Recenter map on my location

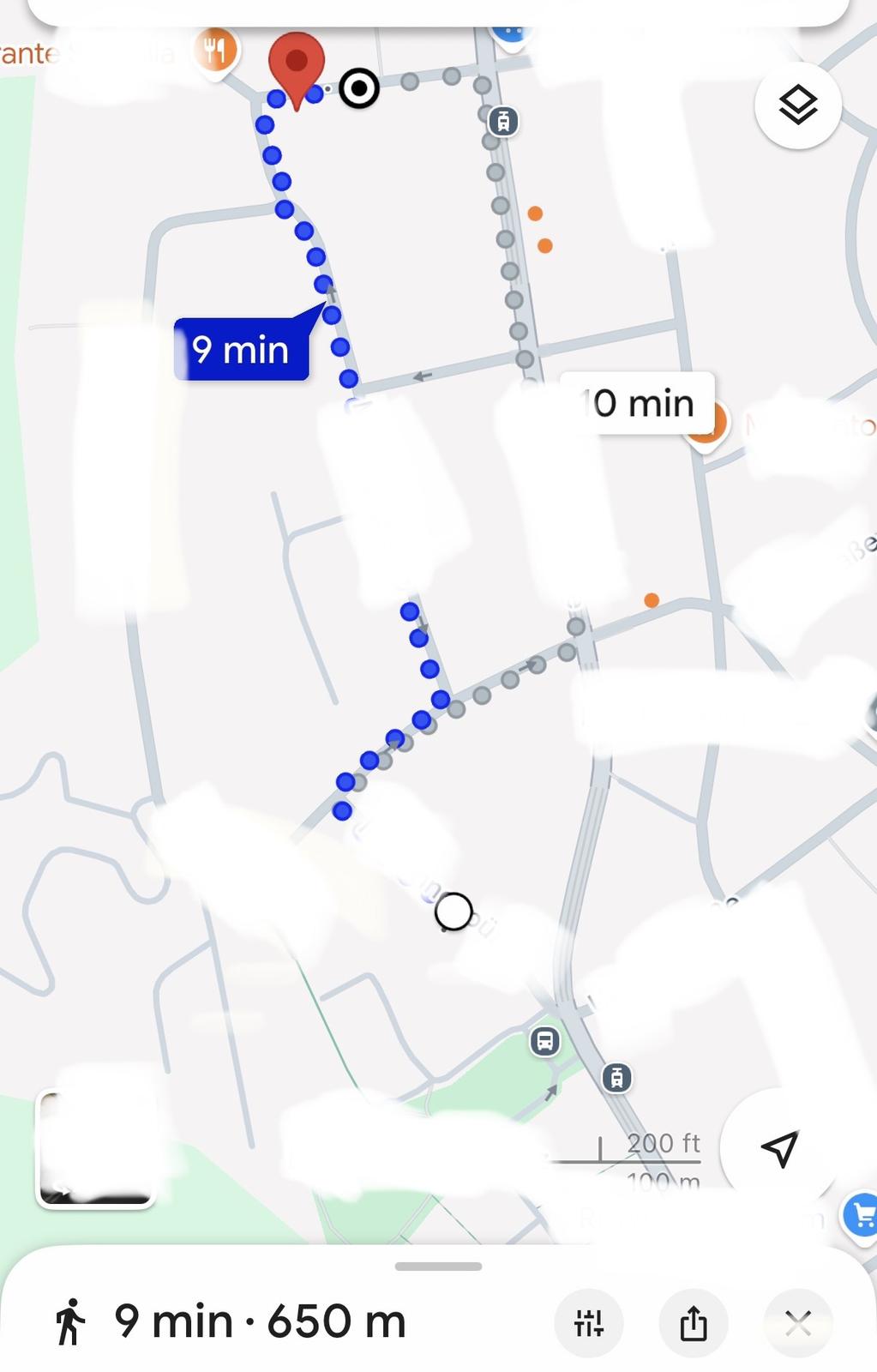778,1148
